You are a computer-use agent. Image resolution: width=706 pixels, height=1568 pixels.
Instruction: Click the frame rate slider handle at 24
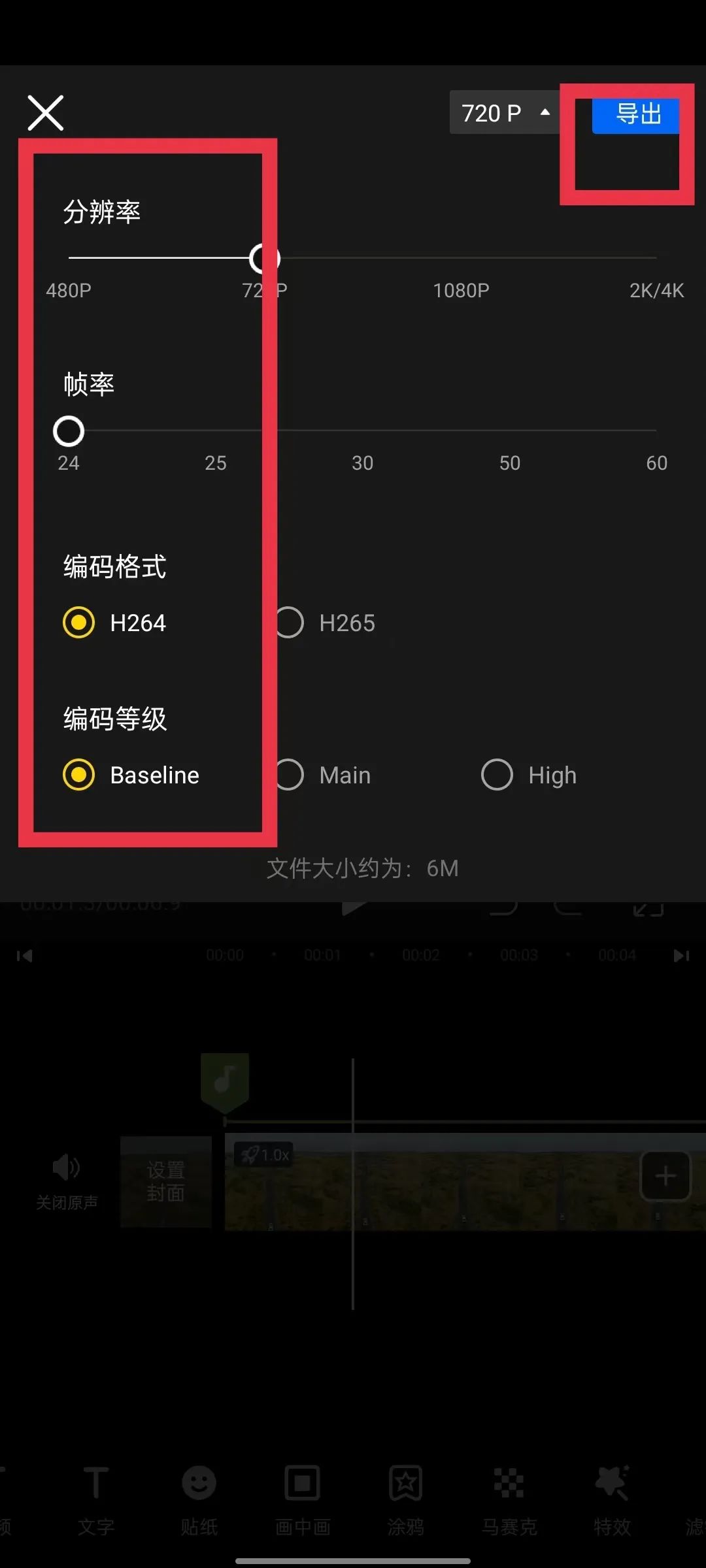[68, 431]
